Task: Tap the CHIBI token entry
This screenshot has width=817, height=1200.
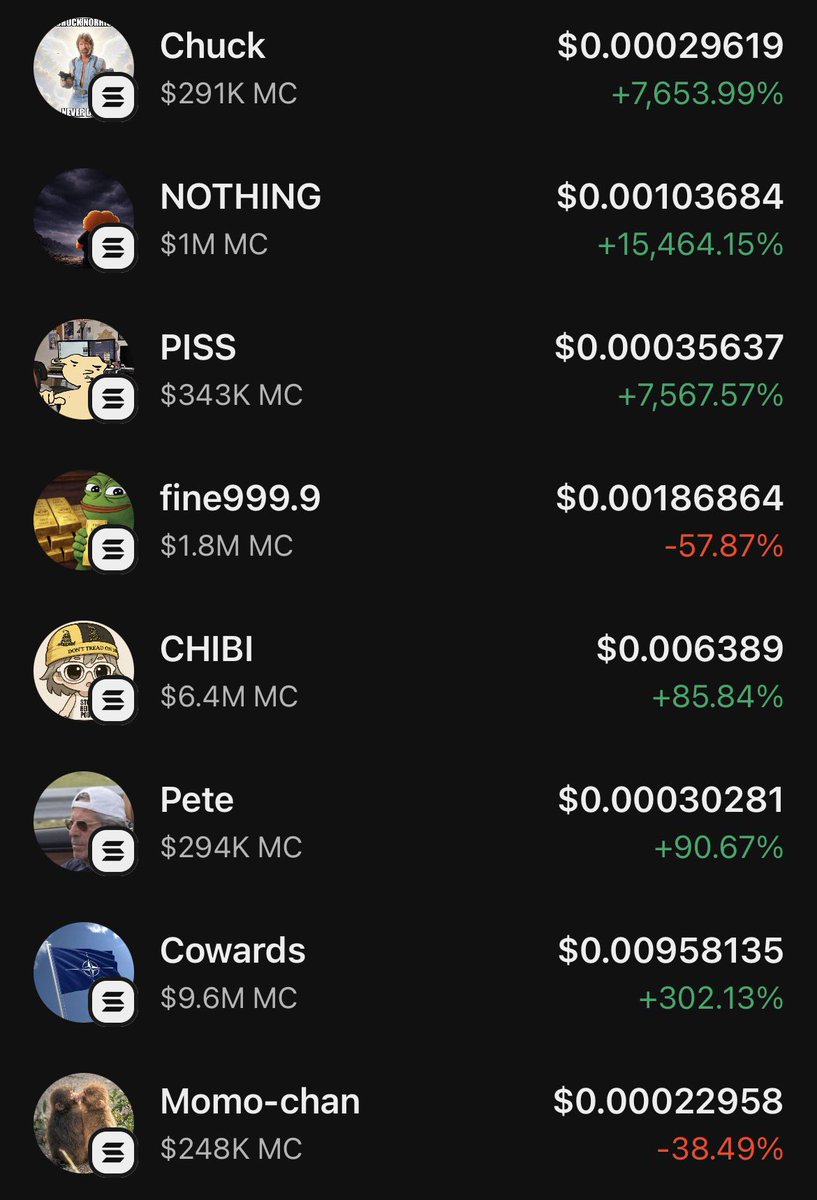Action: tap(408, 672)
